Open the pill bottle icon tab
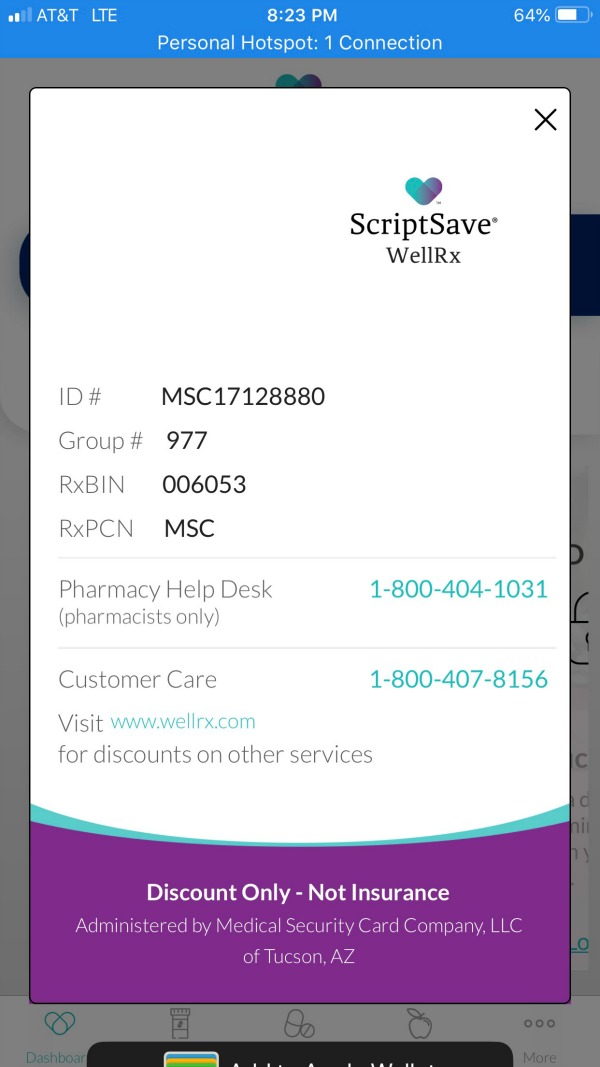 [x=180, y=1023]
